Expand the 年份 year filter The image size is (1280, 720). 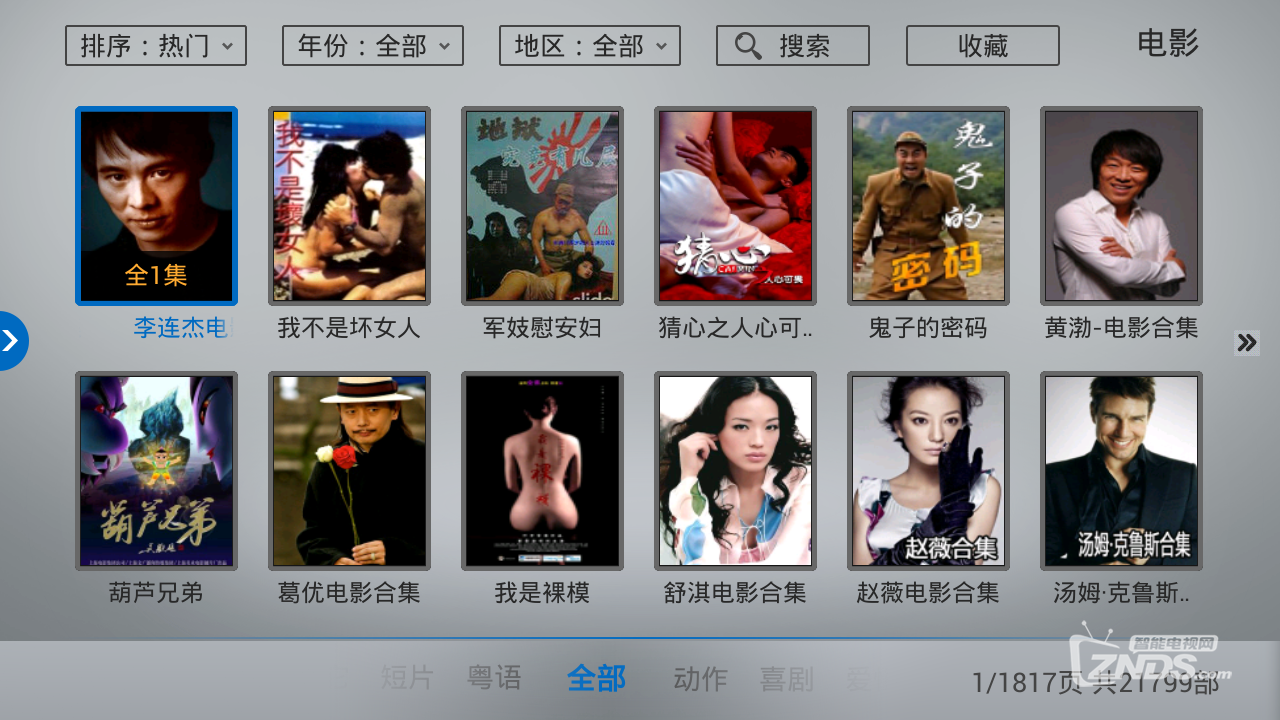click(372, 46)
